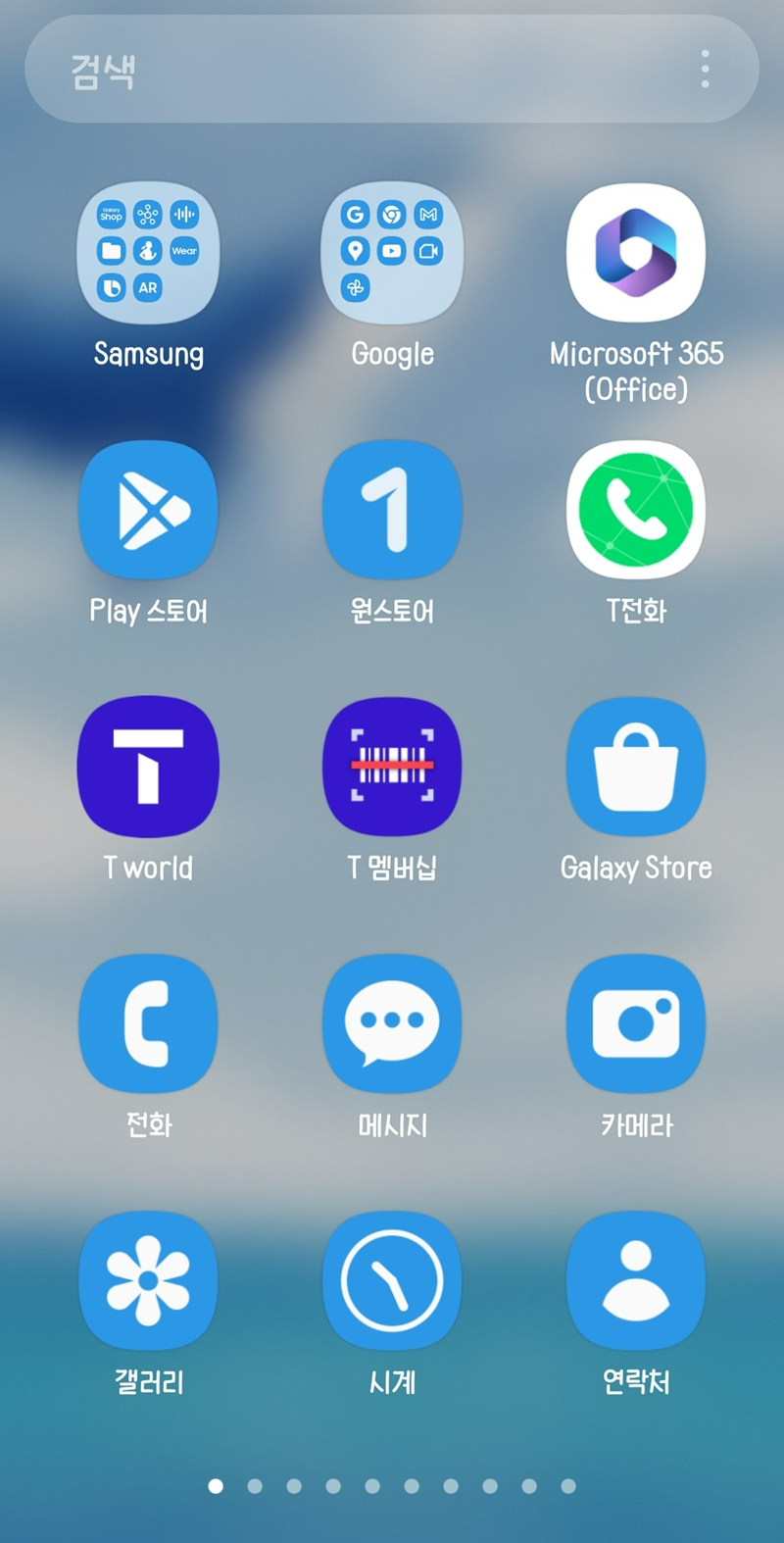The image size is (784, 1543).
Task: Tap the three-dot menu beside the search bar
Action: 704,69
